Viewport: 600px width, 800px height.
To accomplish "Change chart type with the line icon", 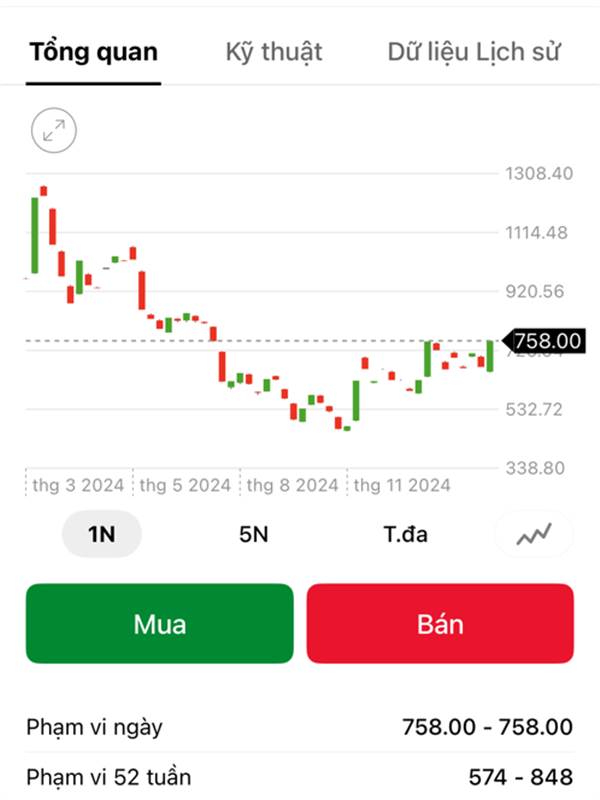I will (x=534, y=534).
